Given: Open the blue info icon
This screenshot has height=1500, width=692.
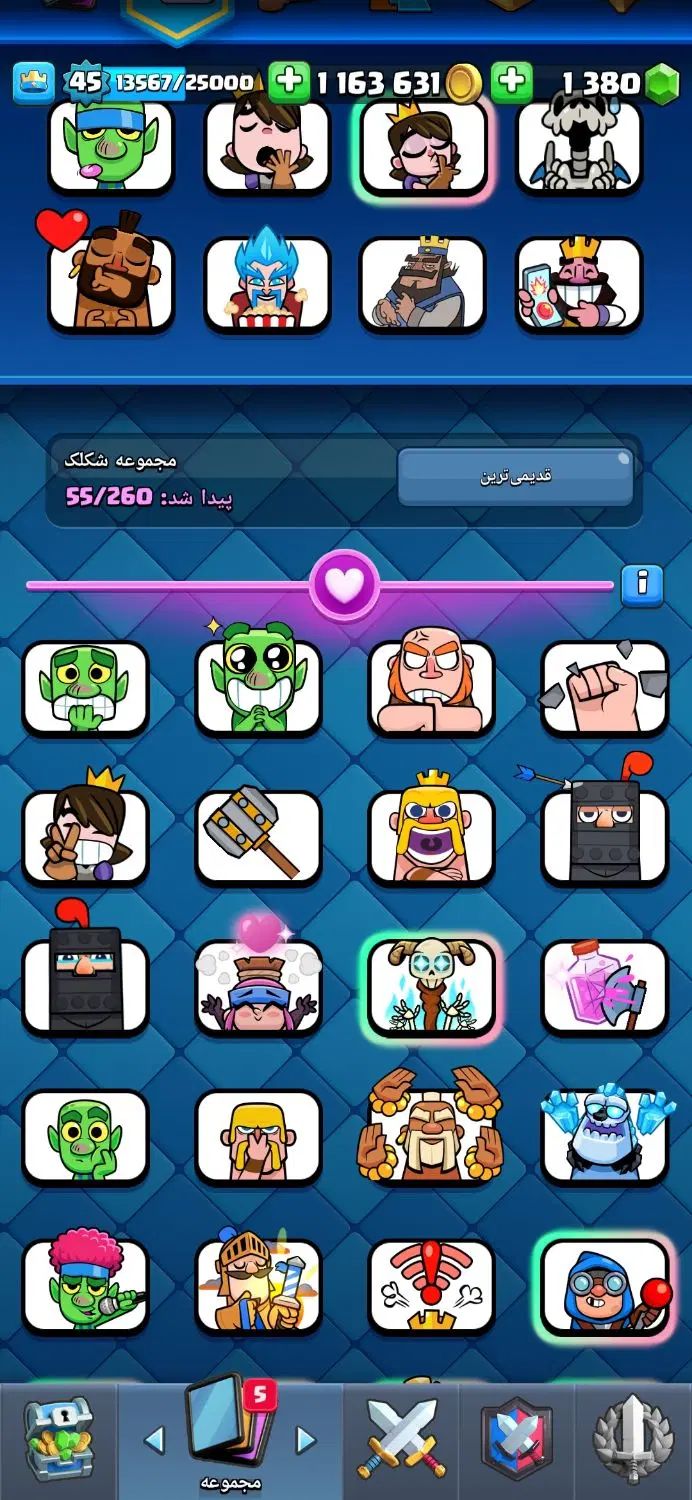Looking at the screenshot, I should (642, 585).
